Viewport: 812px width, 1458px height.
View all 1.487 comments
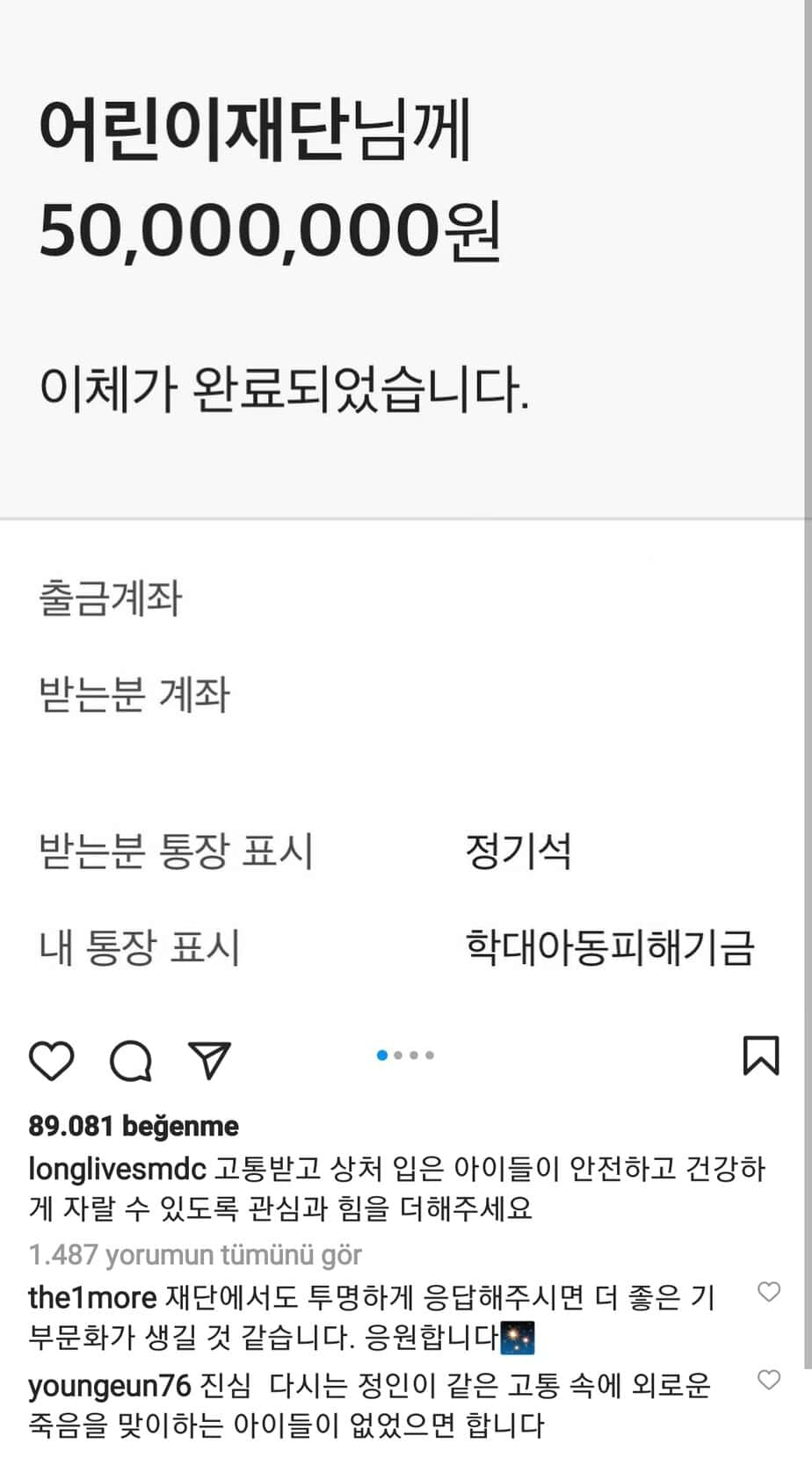pyautogui.click(x=194, y=1254)
